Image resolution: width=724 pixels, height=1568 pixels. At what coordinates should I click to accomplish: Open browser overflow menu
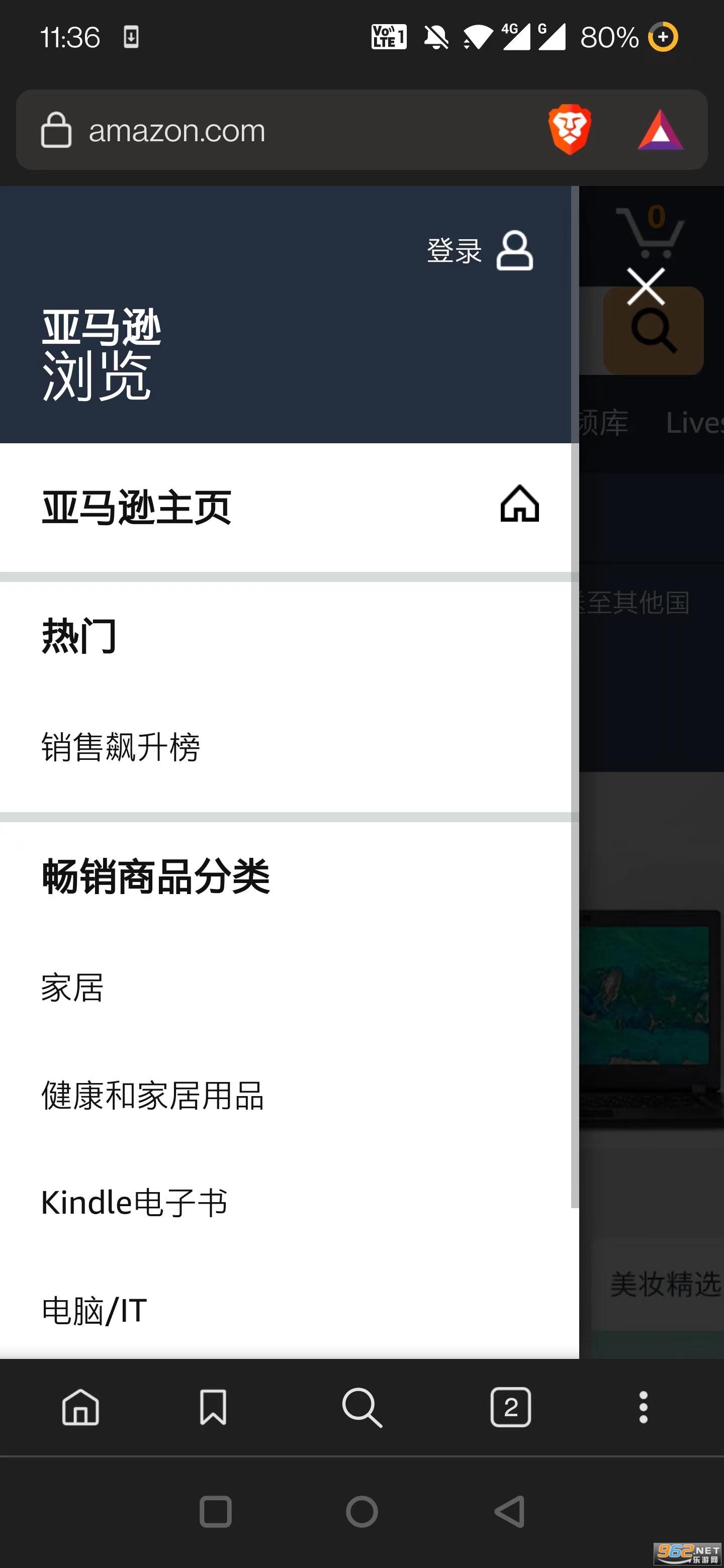pyautogui.click(x=643, y=1407)
